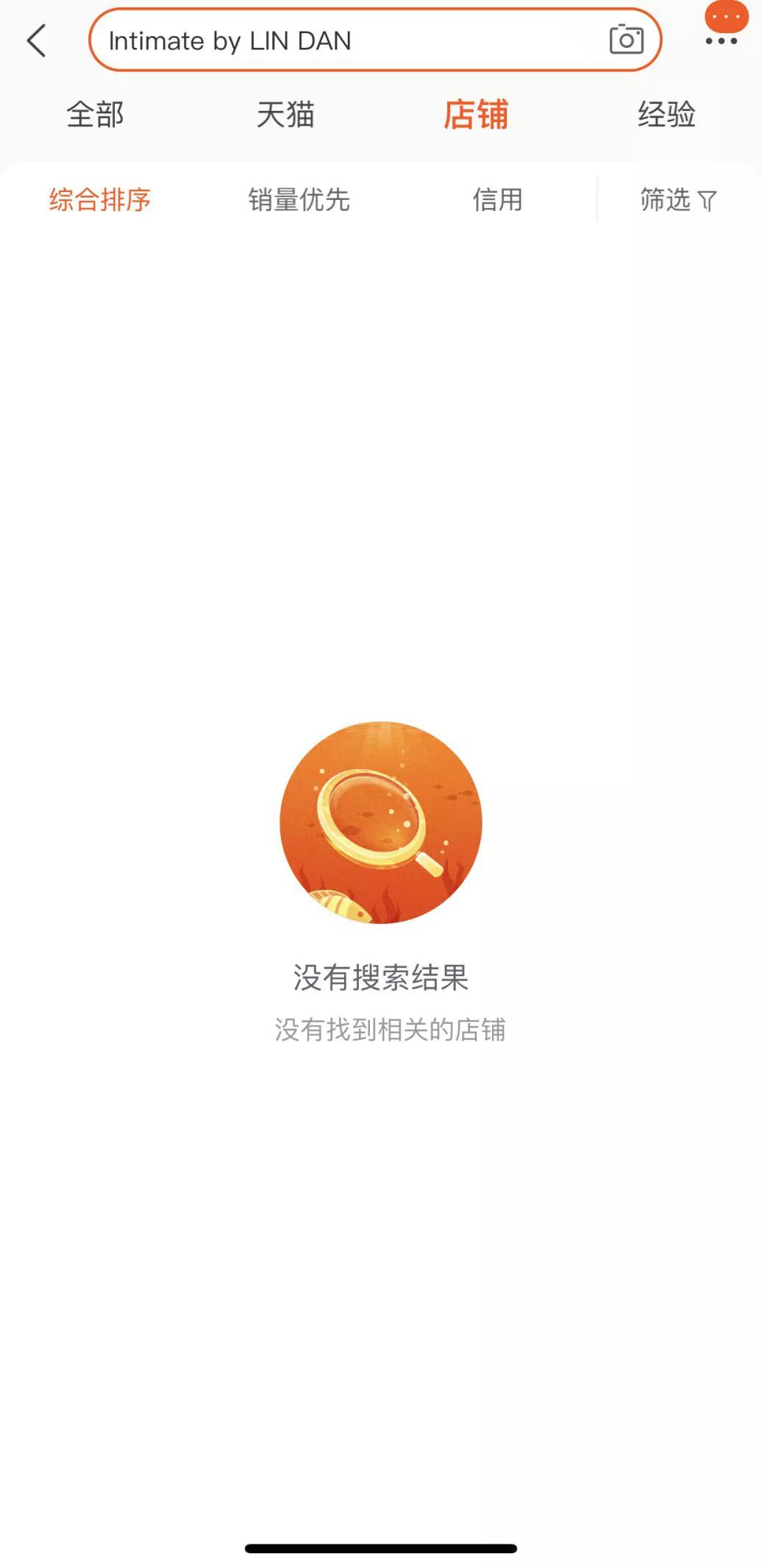
Task: Select the 店铺 tab
Action: pos(476,115)
